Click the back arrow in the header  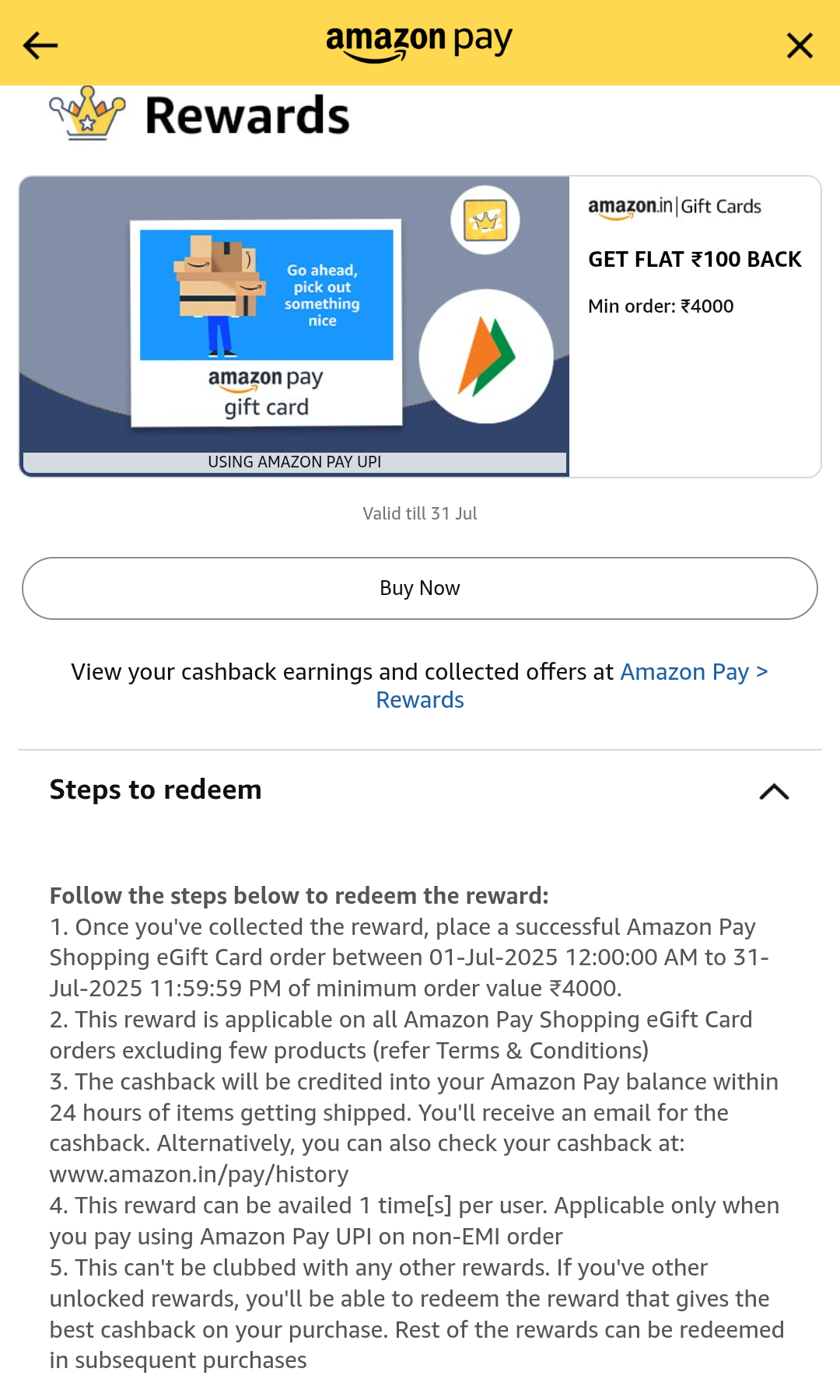tap(40, 45)
